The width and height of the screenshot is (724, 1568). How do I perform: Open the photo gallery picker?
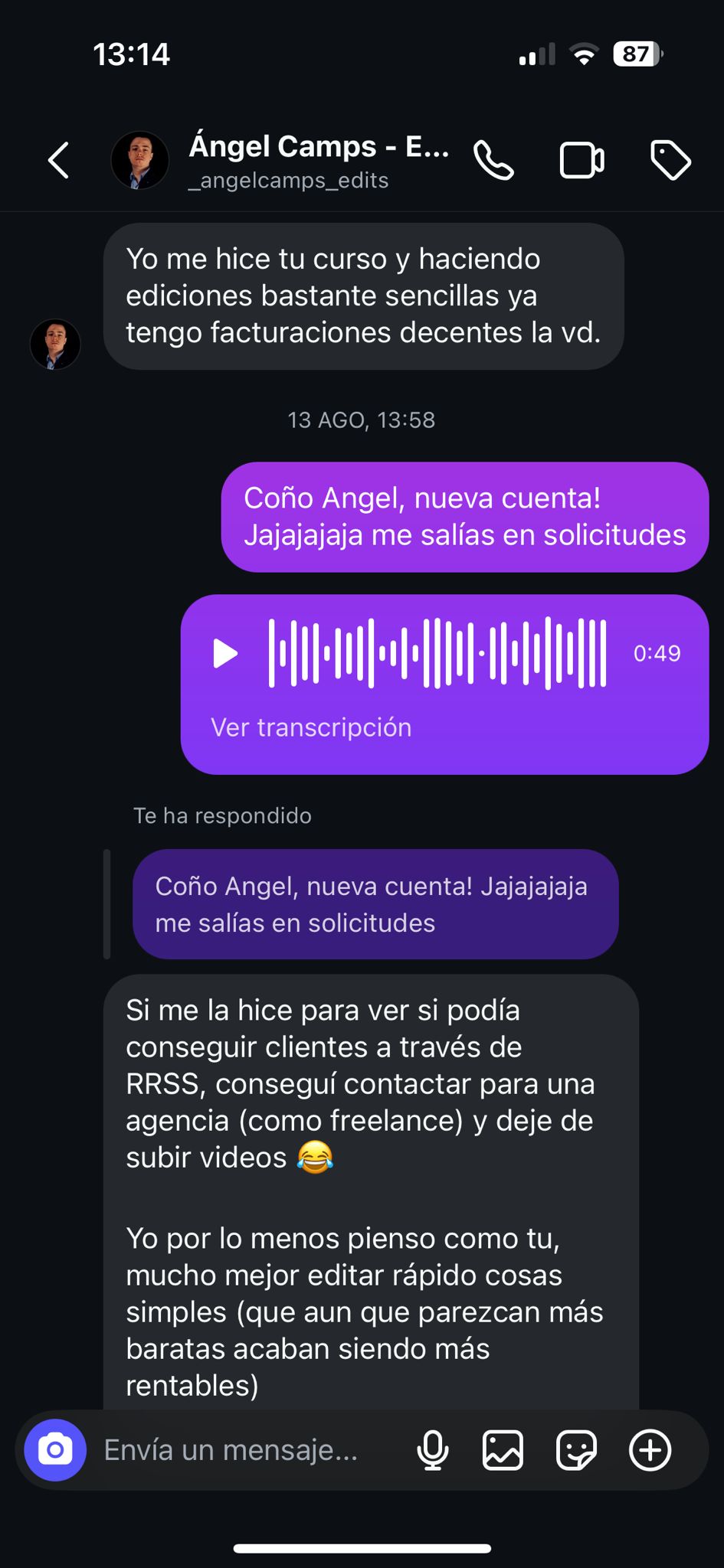point(503,1450)
